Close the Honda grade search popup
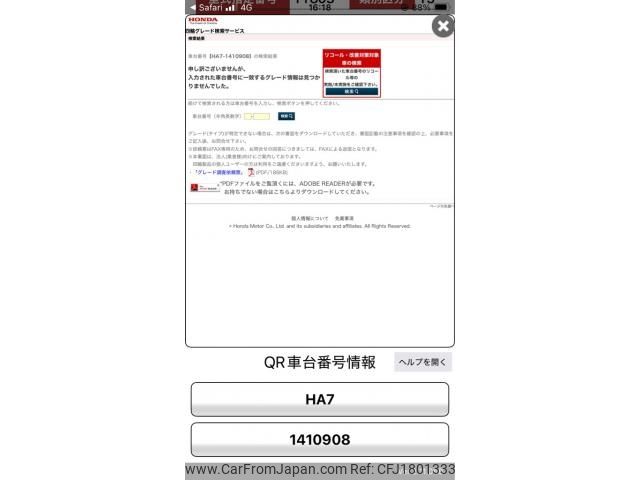Screen dimensions: 640x480 pyautogui.click(x=443, y=27)
